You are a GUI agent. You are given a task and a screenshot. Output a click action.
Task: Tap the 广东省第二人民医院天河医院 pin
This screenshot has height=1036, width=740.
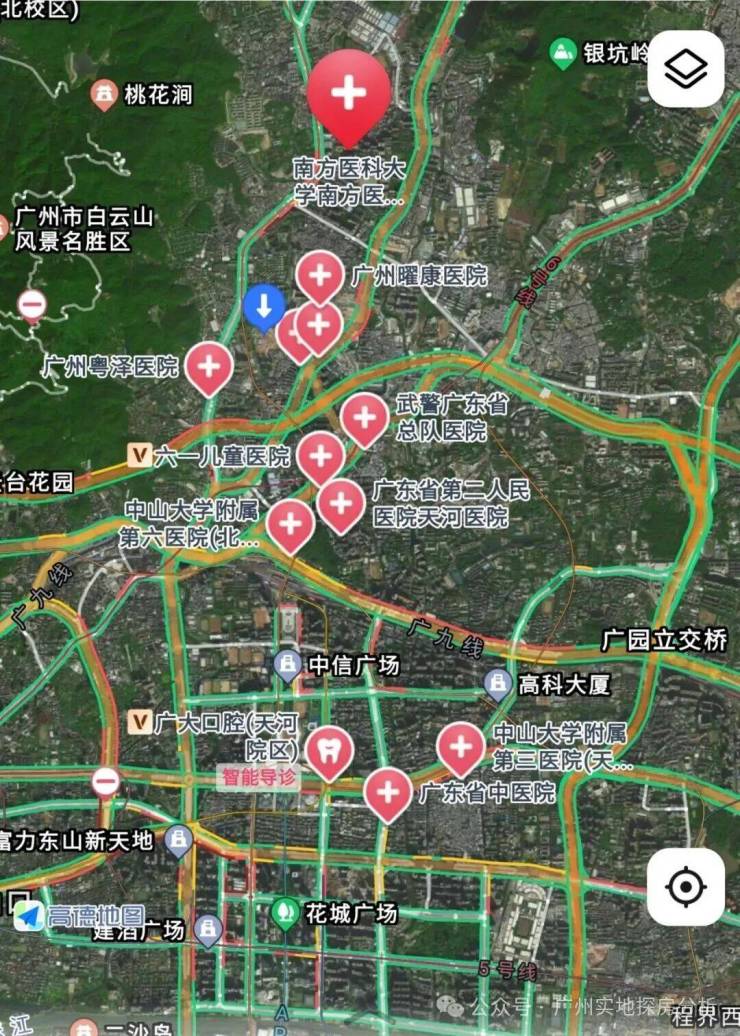click(341, 502)
